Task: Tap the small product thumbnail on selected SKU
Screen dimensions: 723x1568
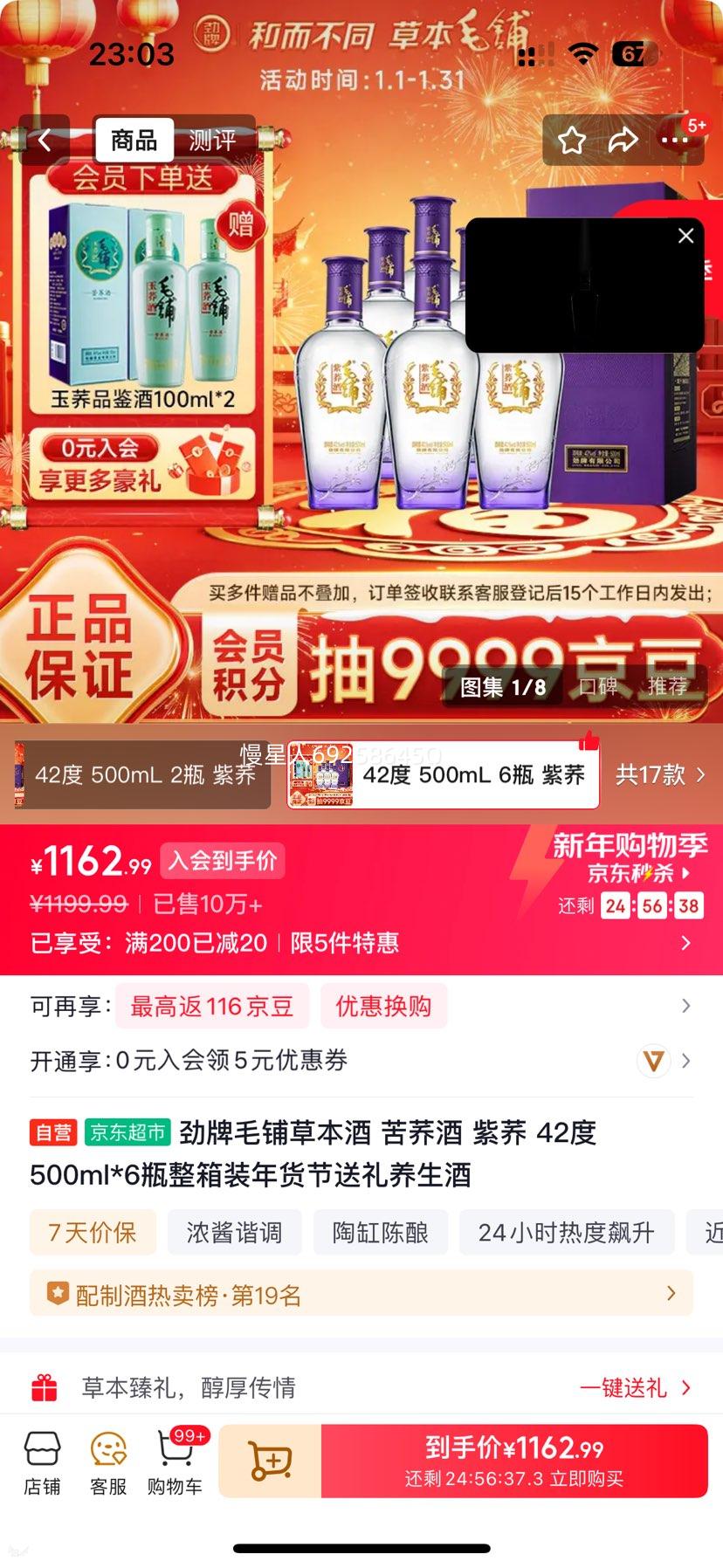Action: coord(320,774)
